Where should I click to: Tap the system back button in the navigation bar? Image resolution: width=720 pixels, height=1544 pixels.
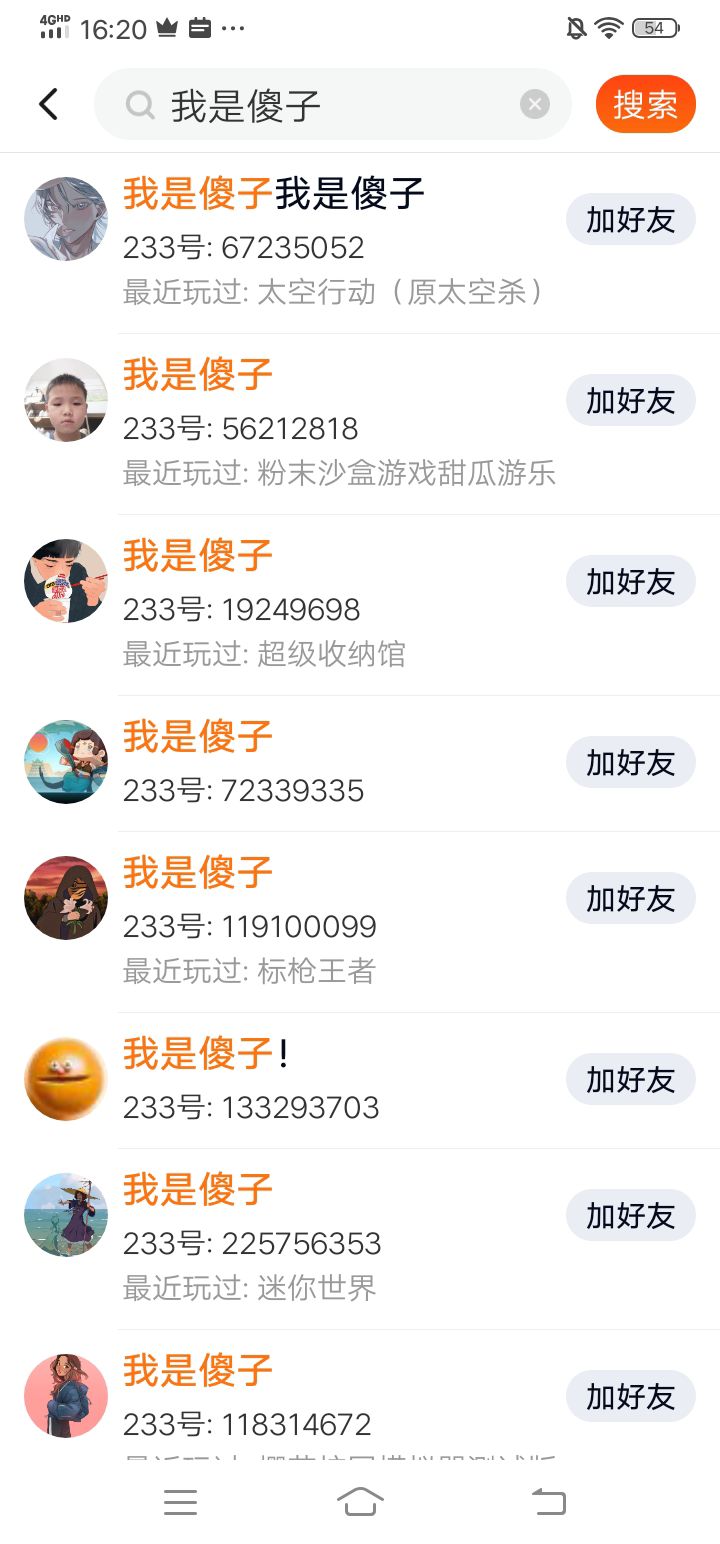tap(548, 1502)
